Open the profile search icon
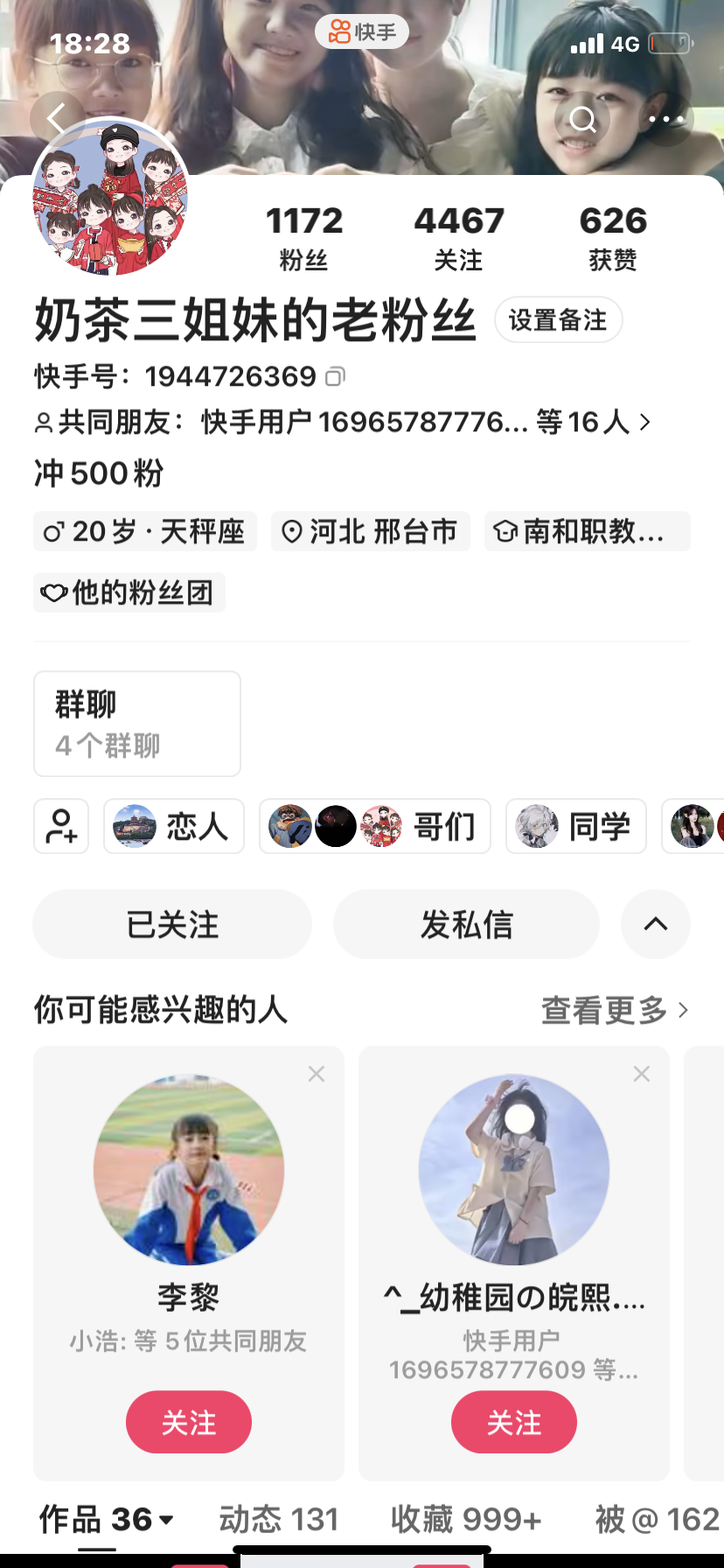The height and width of the screenshot is (1568, 724). point(582,119)
